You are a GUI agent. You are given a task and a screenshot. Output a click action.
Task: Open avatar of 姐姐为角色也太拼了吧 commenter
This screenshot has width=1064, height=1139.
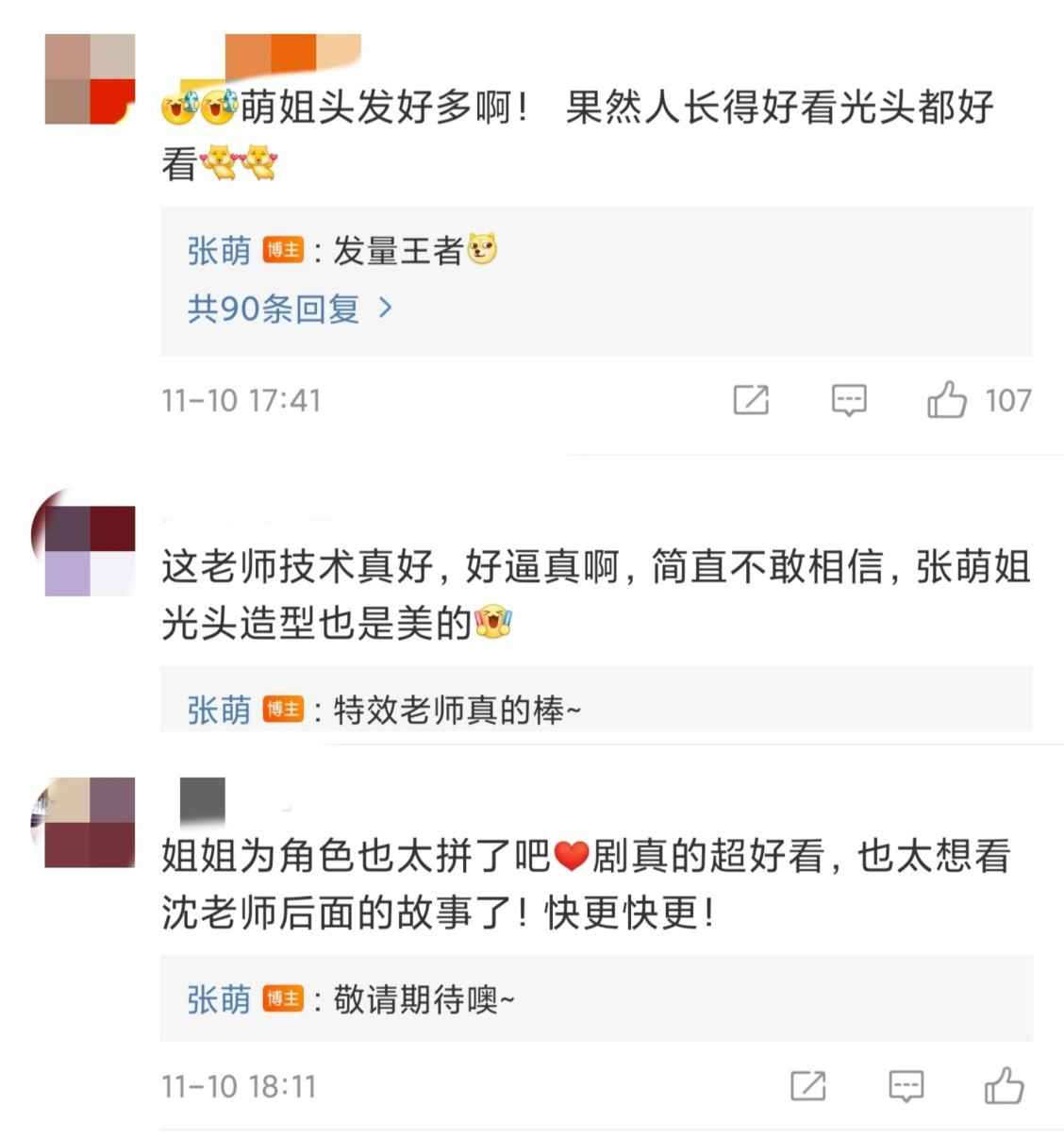(90, 823)
